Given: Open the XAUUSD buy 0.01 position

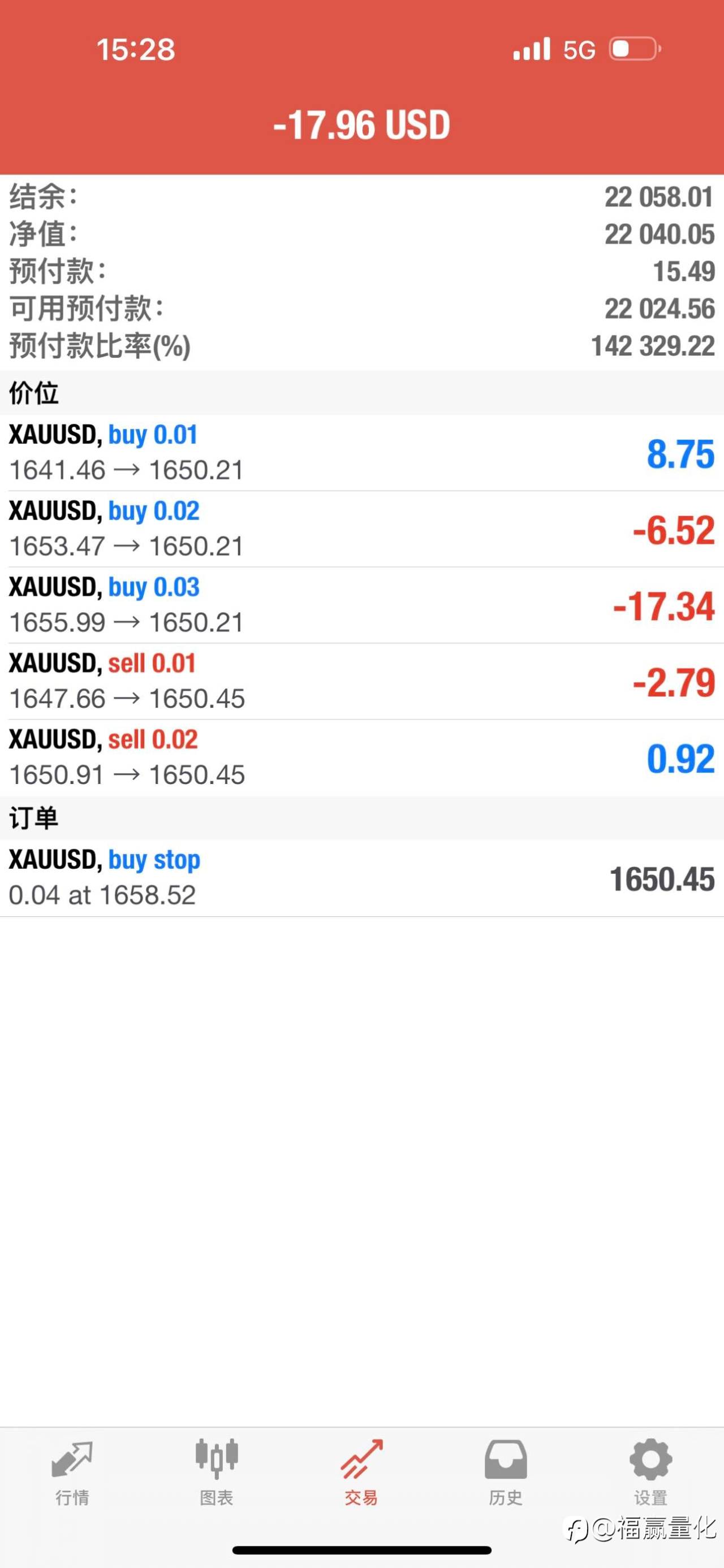Looking at the screenshot, I should tap(361, 453).
